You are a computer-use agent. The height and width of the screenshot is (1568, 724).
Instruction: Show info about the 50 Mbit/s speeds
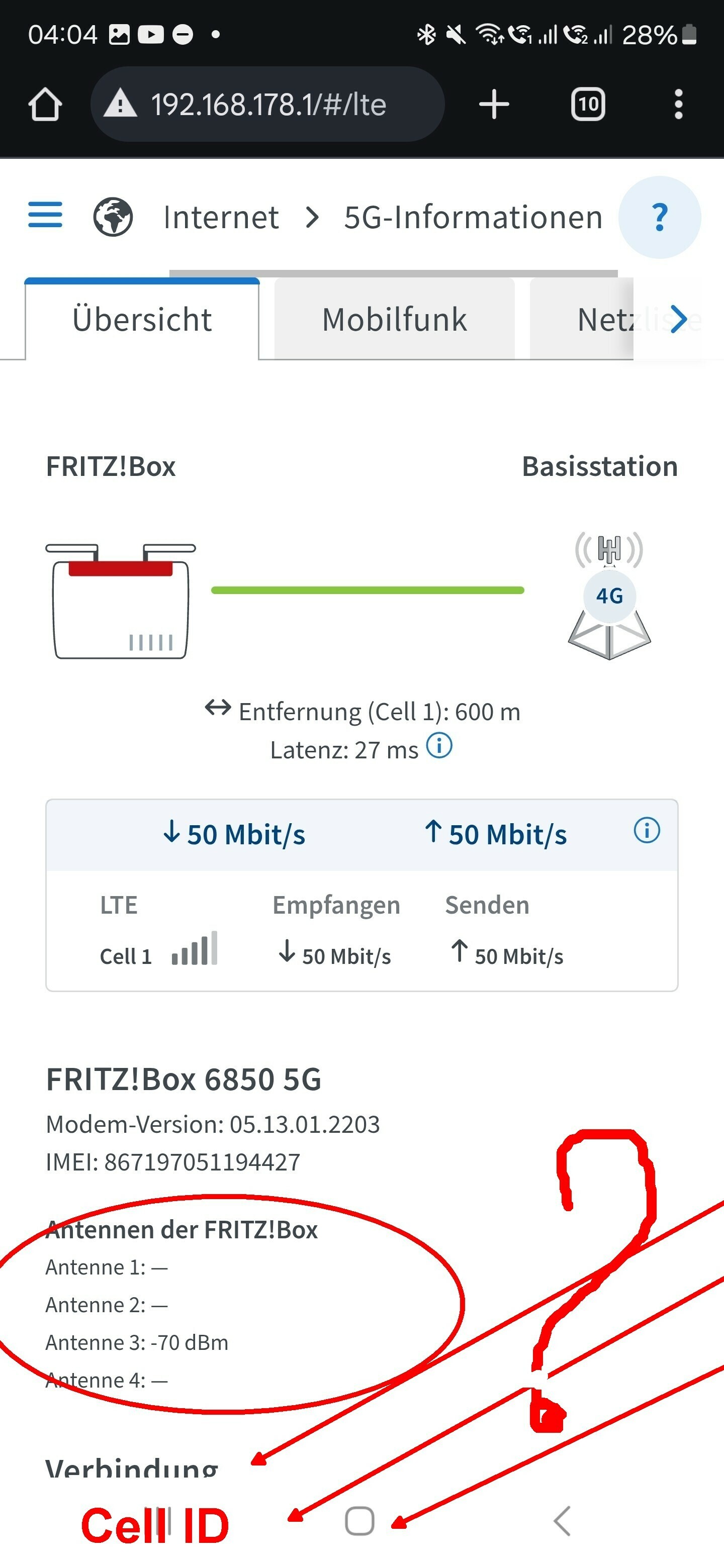click(x=647, y=830)
